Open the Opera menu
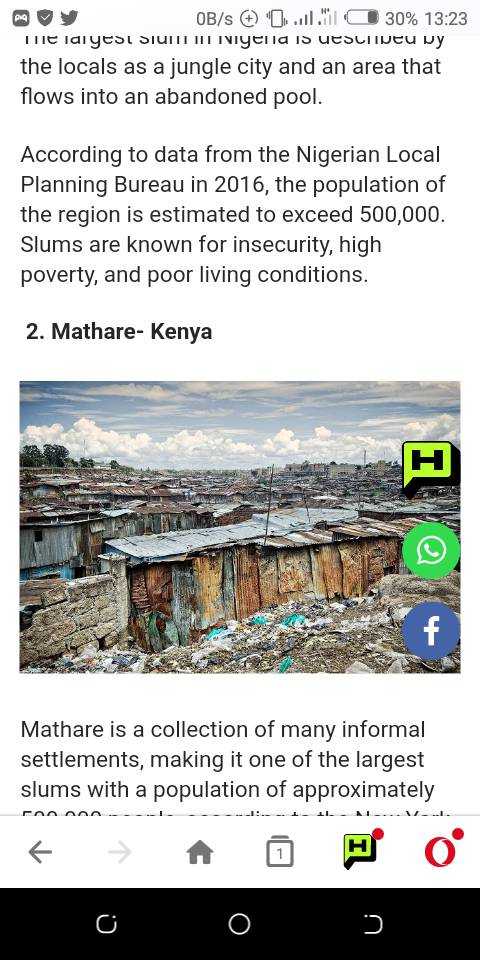480x960 pixels. (x=441, y=851)
